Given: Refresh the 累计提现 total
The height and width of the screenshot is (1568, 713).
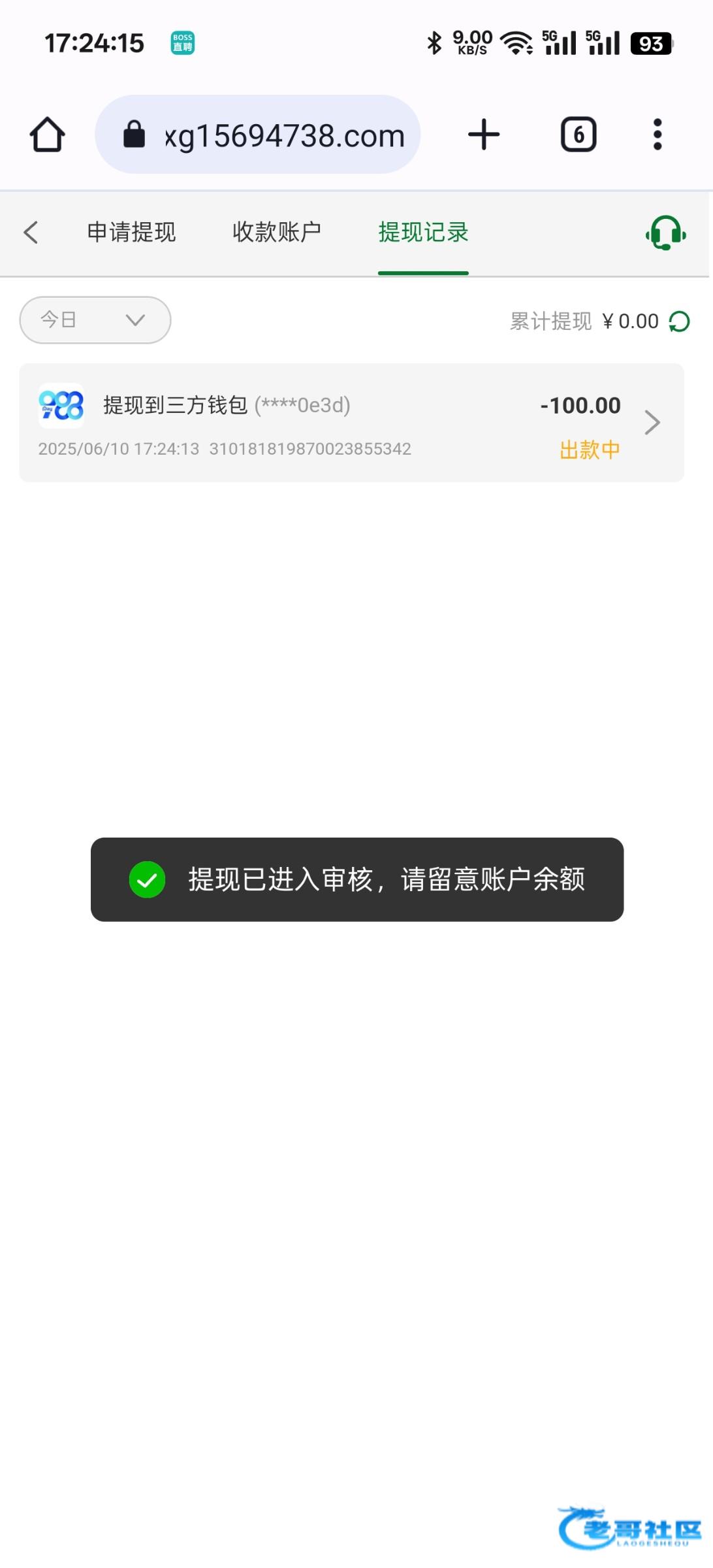Looking at the screenshot, I should click(x=680, y=321).
